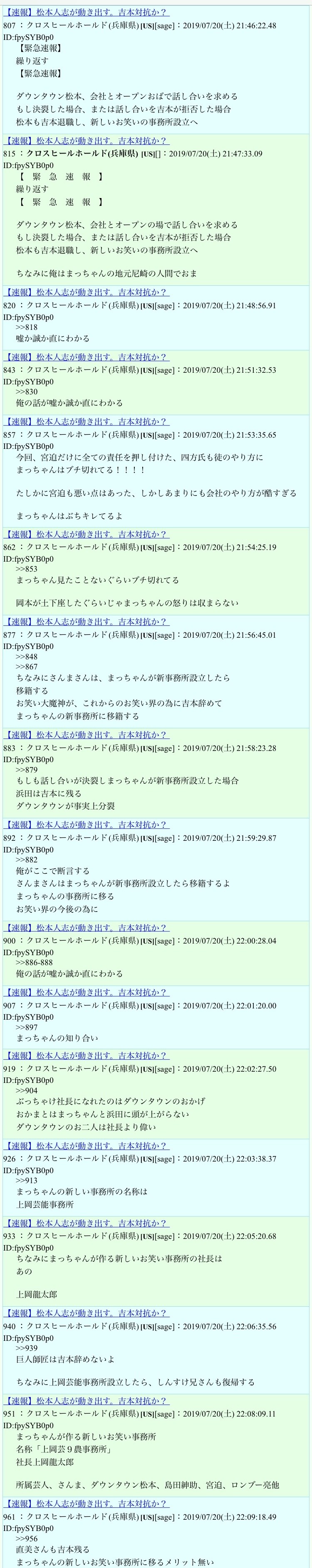Tap the thread link above post 951
Image resolution: width=312 pixels, height=1568 pixels.
(x=86, y=1401)
